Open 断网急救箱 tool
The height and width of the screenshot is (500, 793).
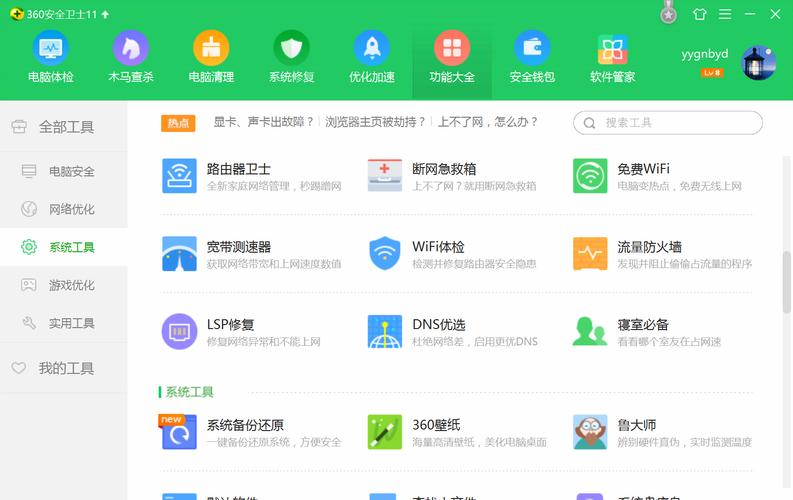pyautogui.click(x=444, y=169)
